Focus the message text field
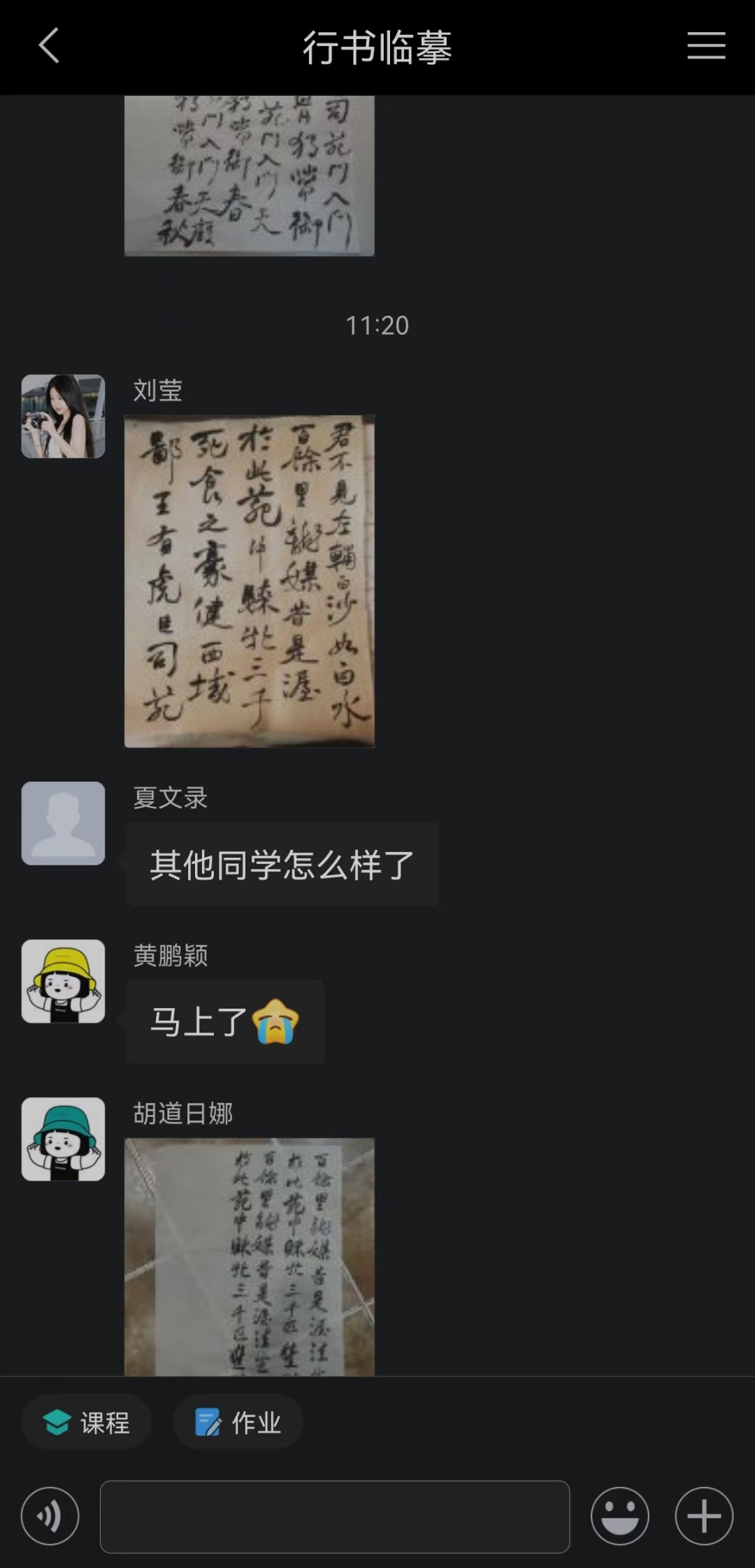 335,1516
